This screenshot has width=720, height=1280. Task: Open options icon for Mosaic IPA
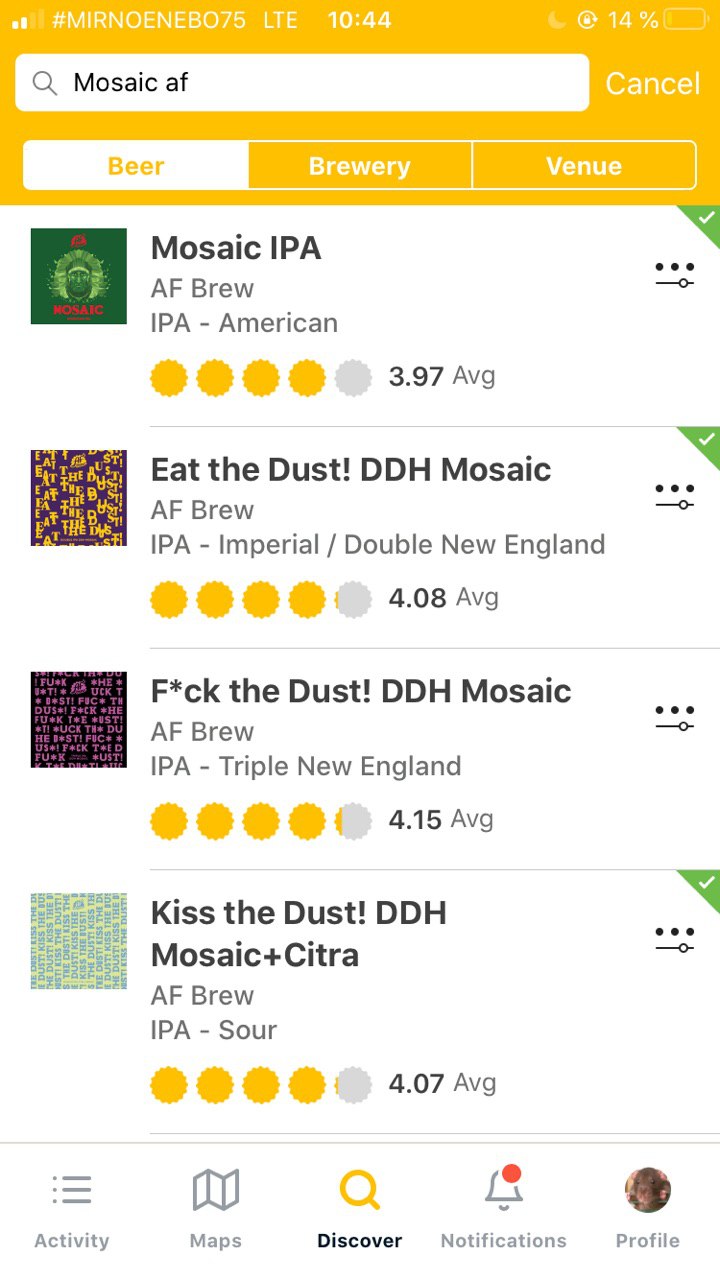tap(675, 275)
